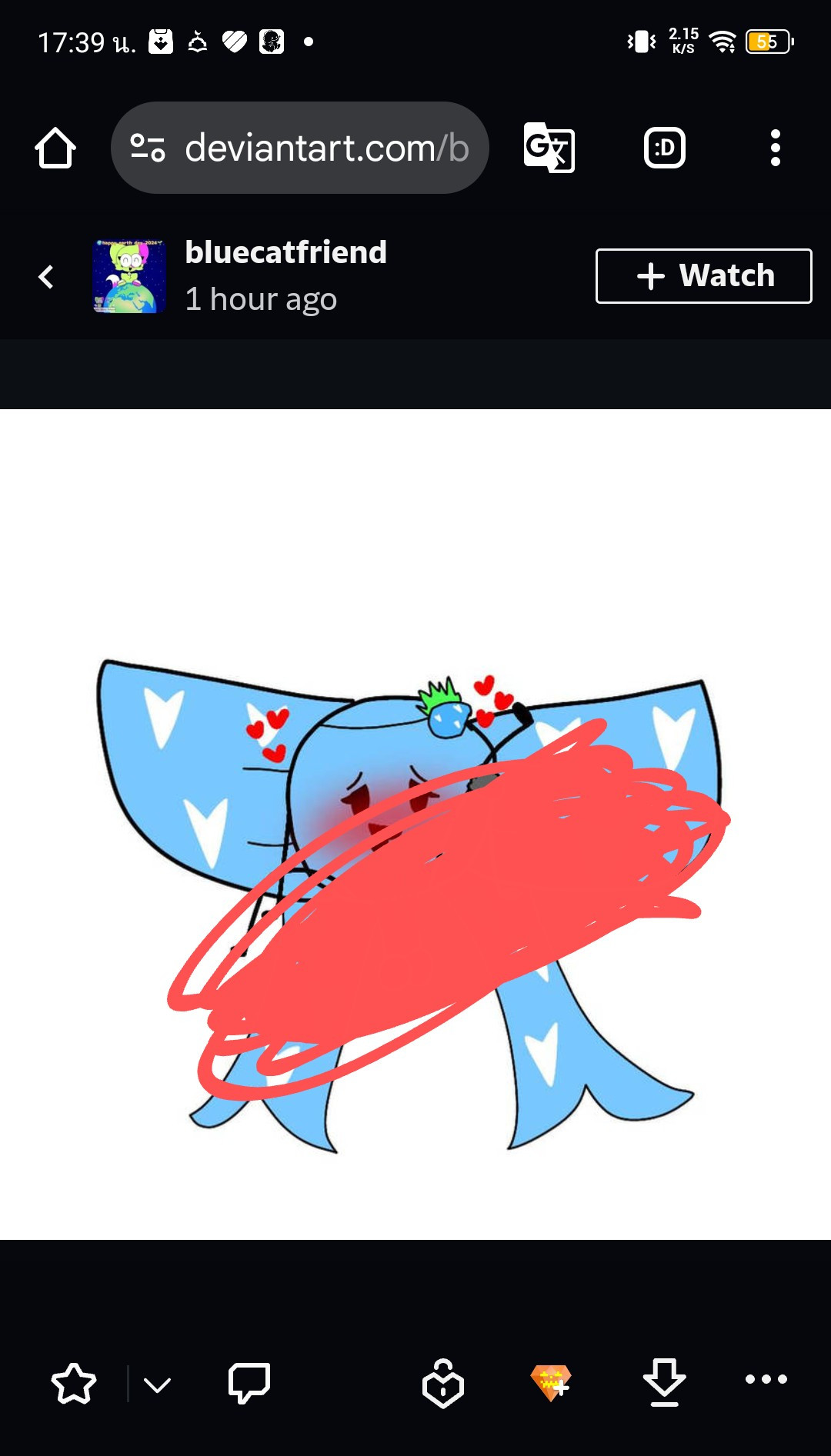Expand the favourites collection chevron

(157, 1385)
